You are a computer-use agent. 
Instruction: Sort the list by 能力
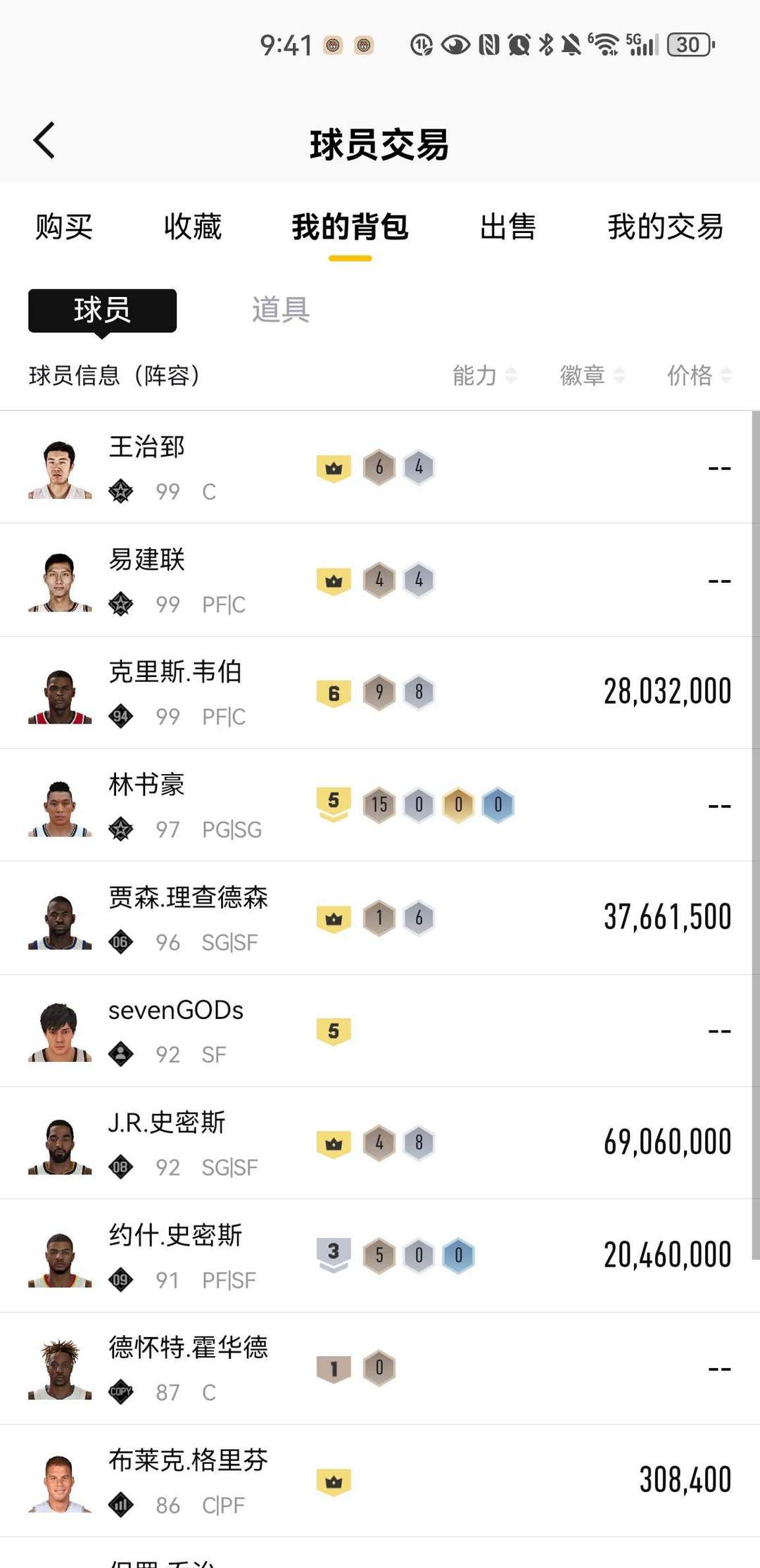484,375
